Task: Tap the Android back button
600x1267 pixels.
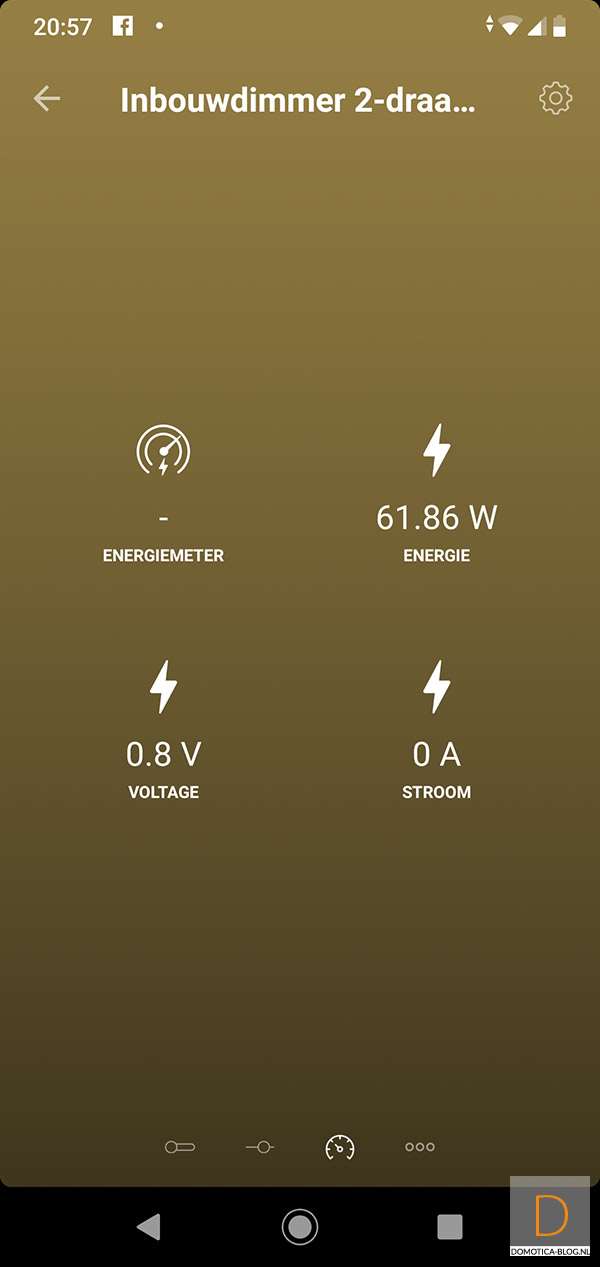Action: (x=149, y=1226)
